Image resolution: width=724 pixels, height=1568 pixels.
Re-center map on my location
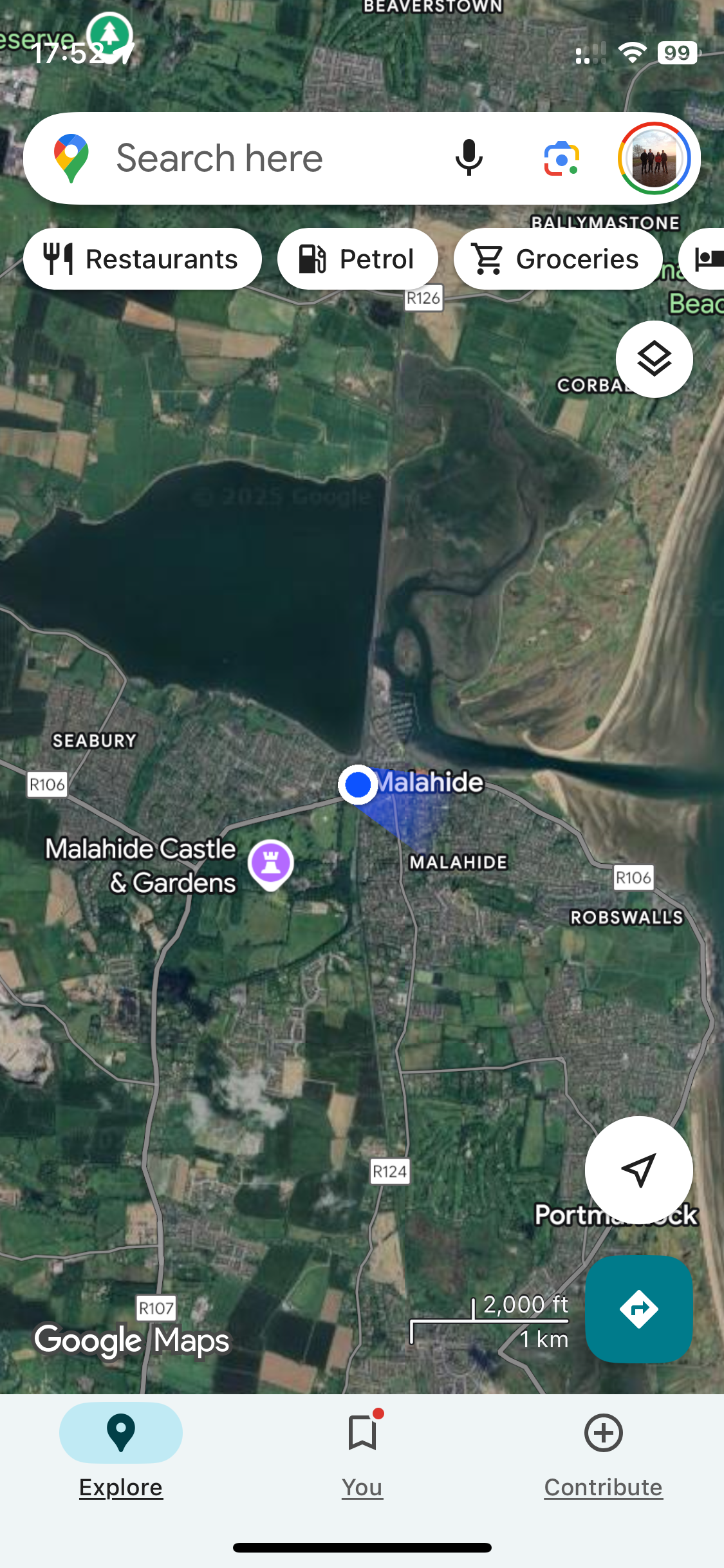638,1170
